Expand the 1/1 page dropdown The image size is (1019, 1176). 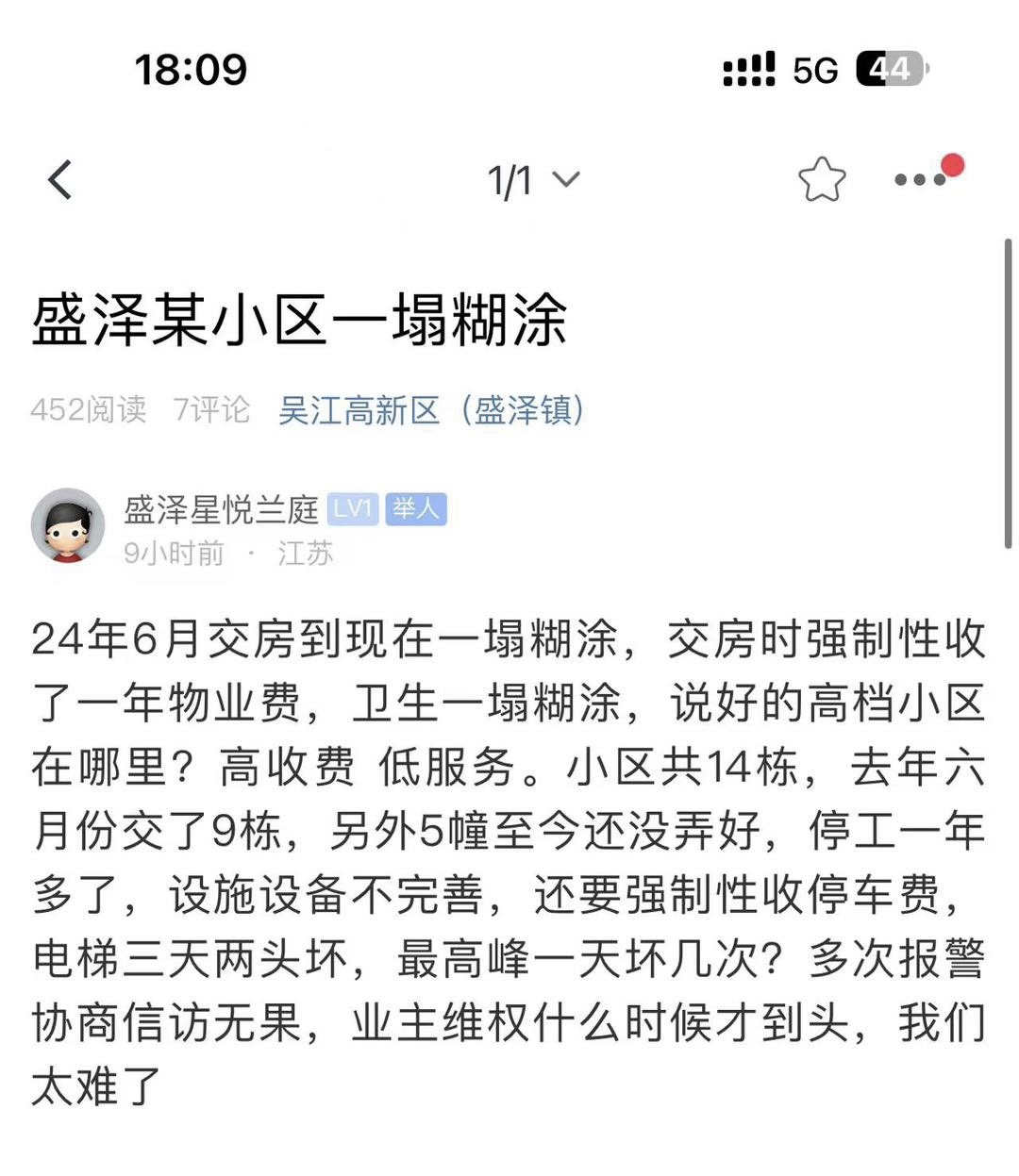[533, 179]
